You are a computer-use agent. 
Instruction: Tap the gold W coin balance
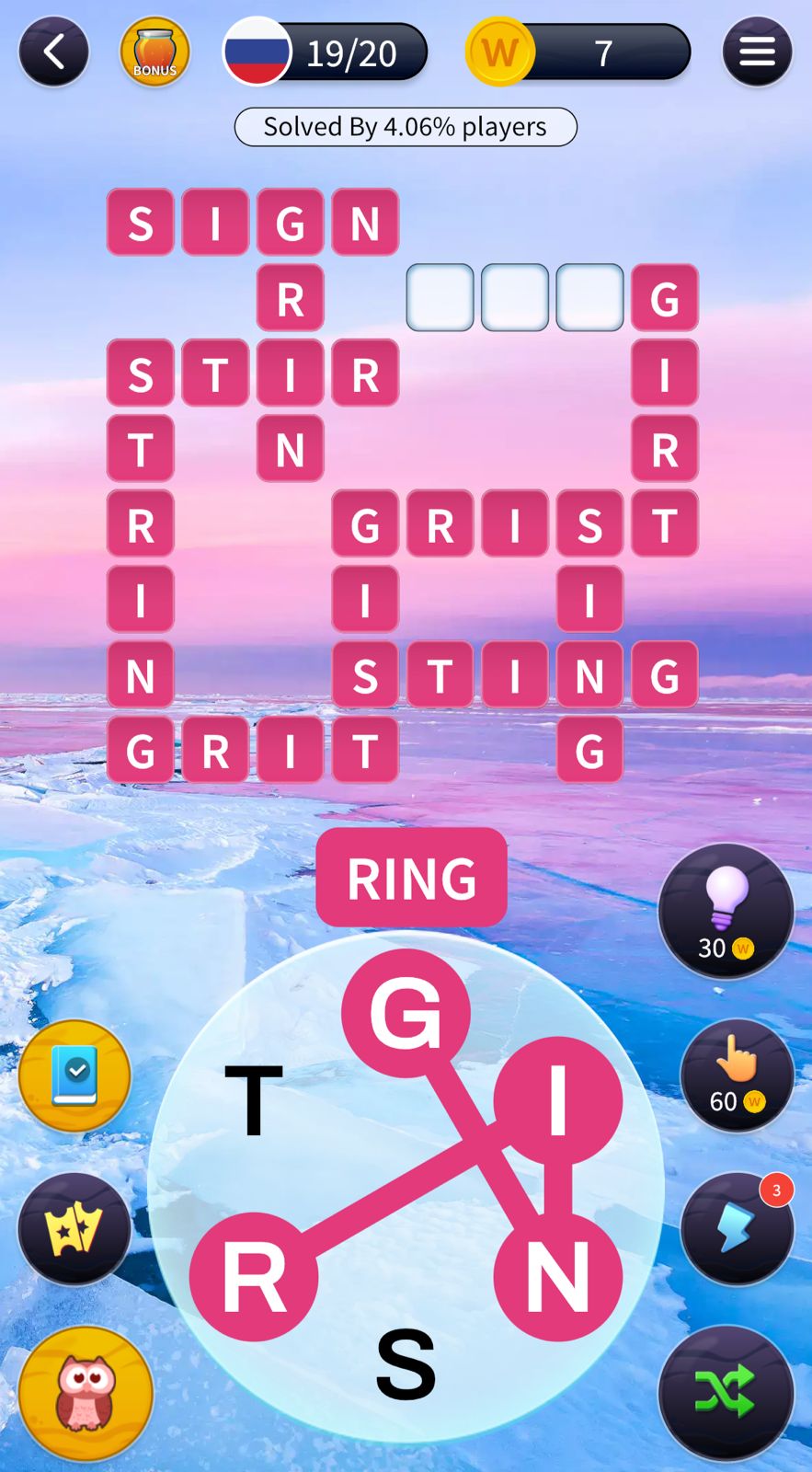(500, 52)
